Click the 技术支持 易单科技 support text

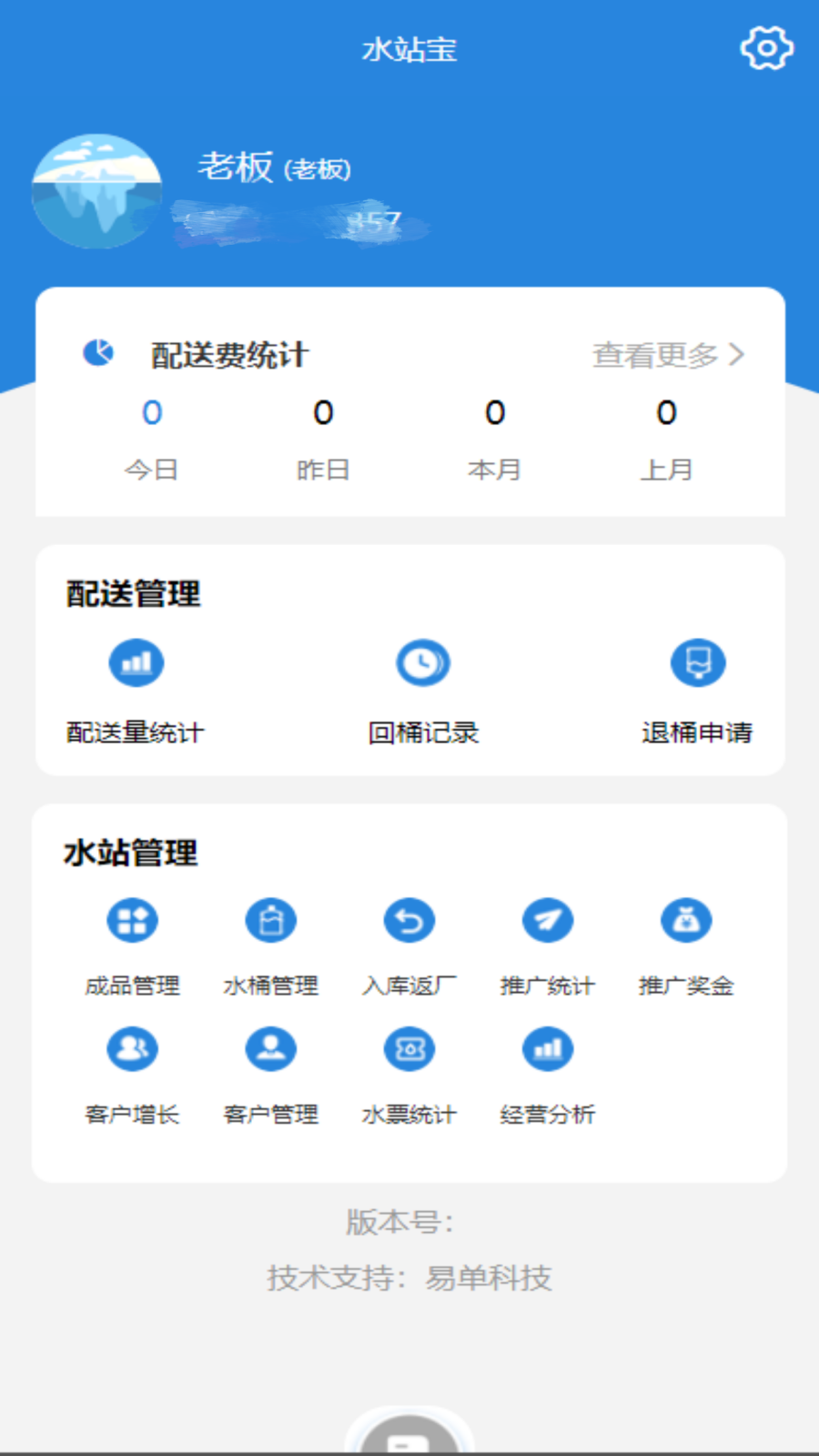click(409, 1278)
